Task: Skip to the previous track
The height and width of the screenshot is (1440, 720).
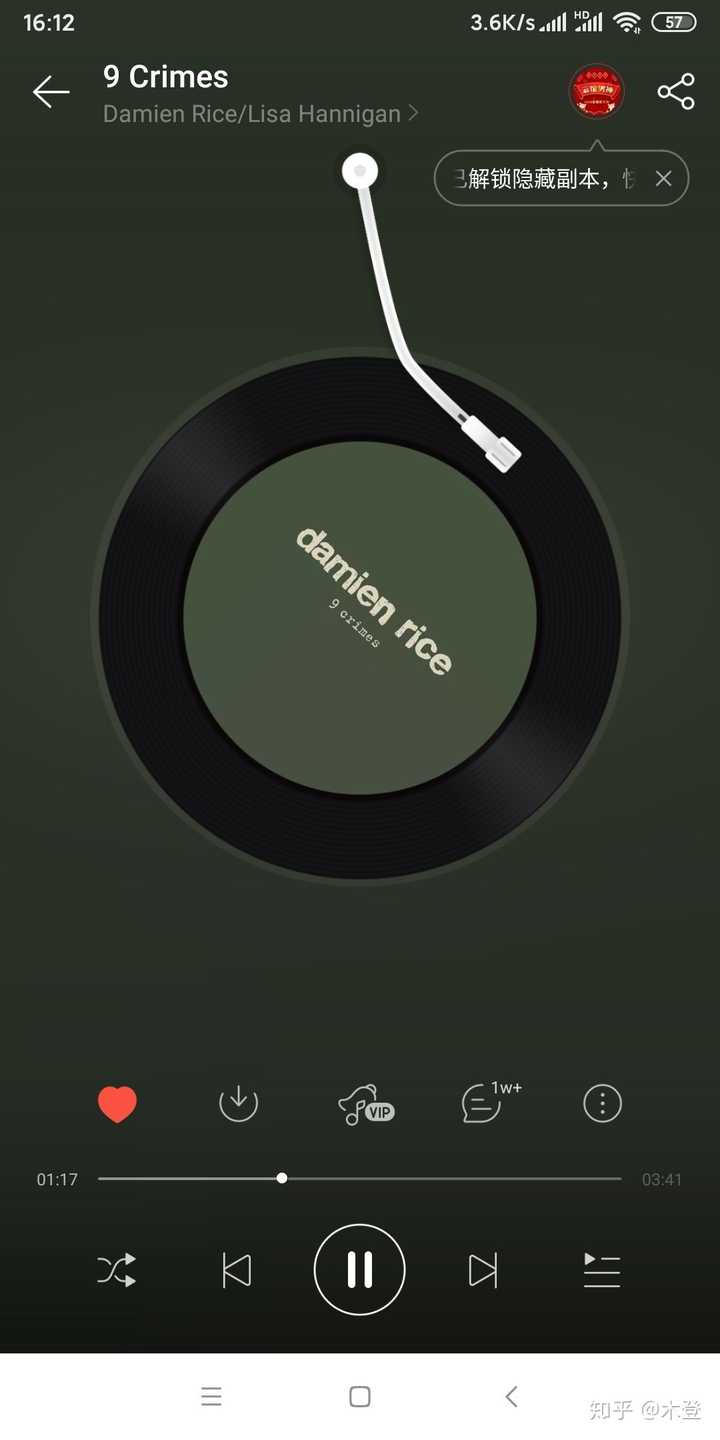Action: tap(237, 1270)
